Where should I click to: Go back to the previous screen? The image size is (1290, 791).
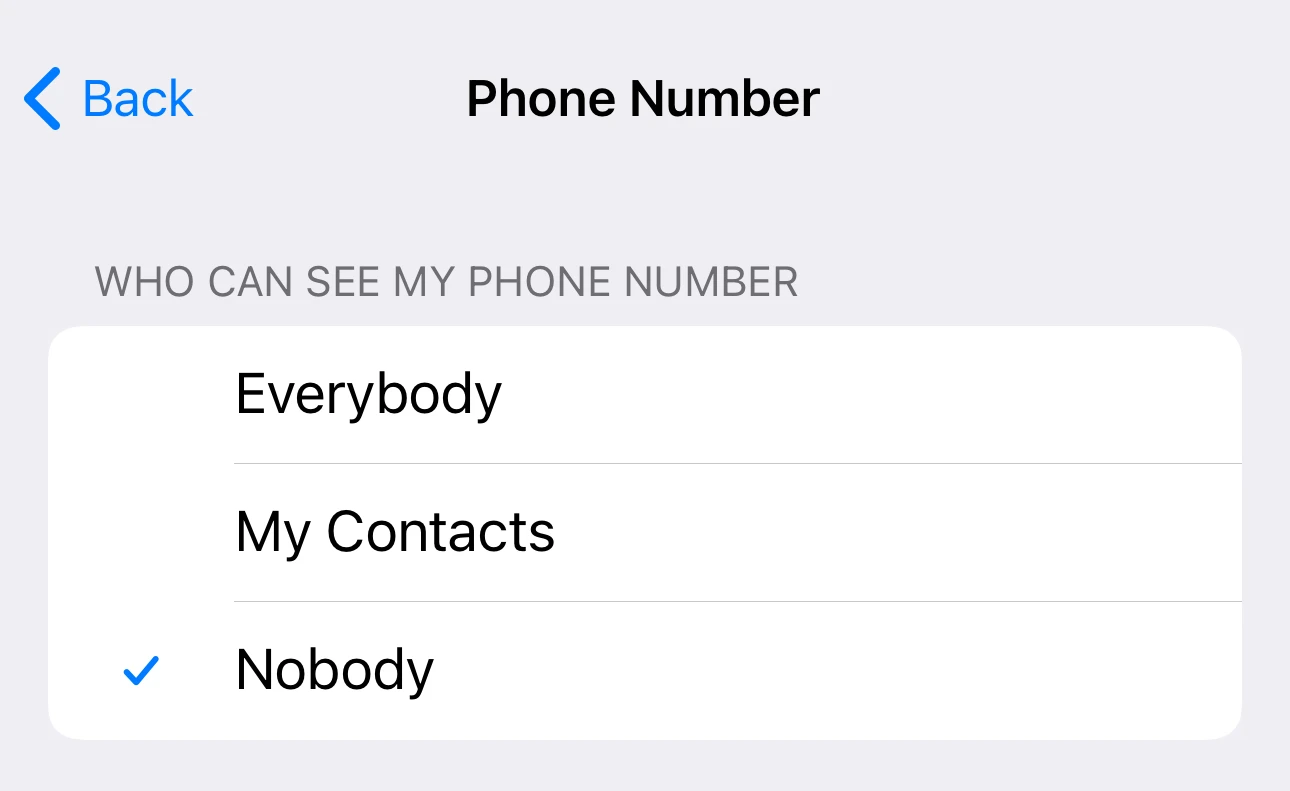(x=108, y=99)
